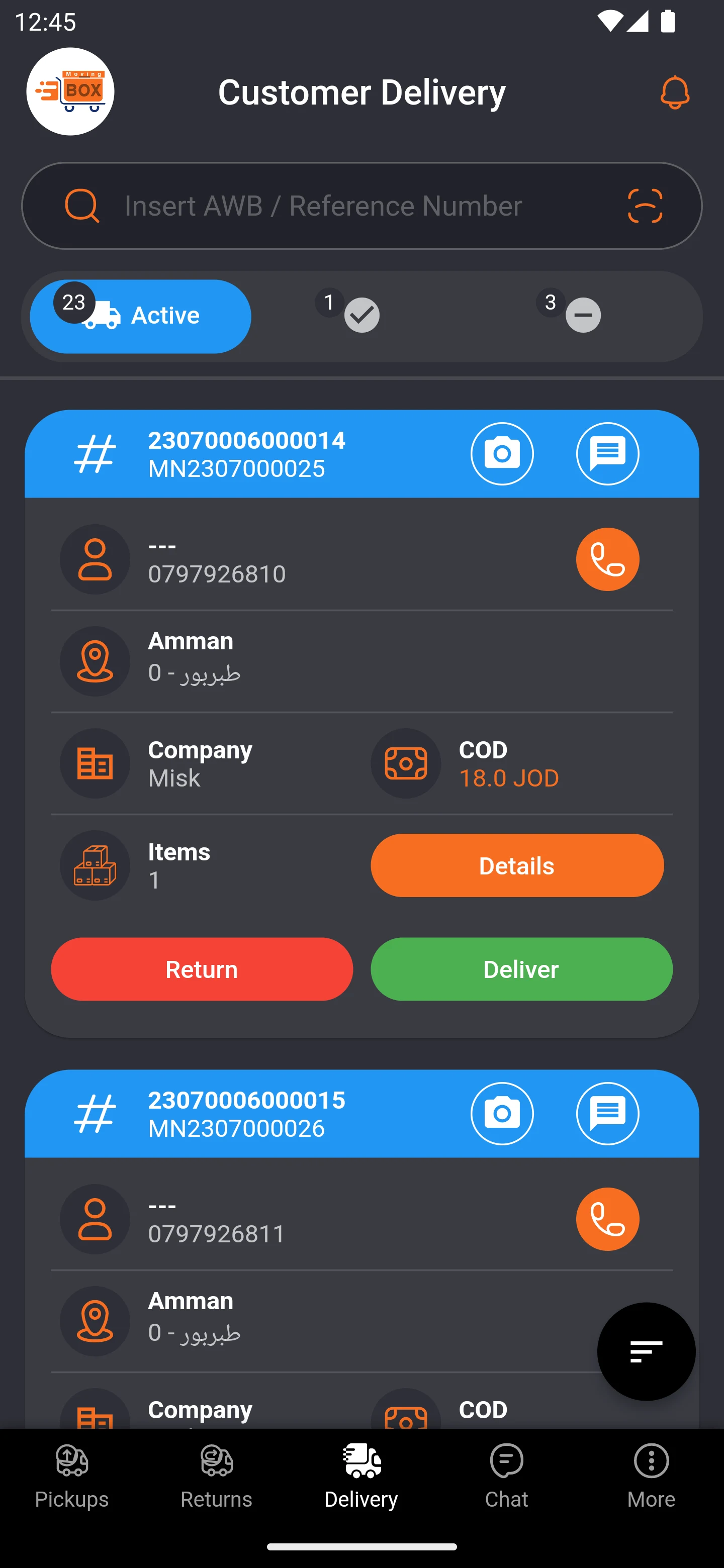Open the barcode scanner icon
724x1568 pixels.
click(645, 206)
